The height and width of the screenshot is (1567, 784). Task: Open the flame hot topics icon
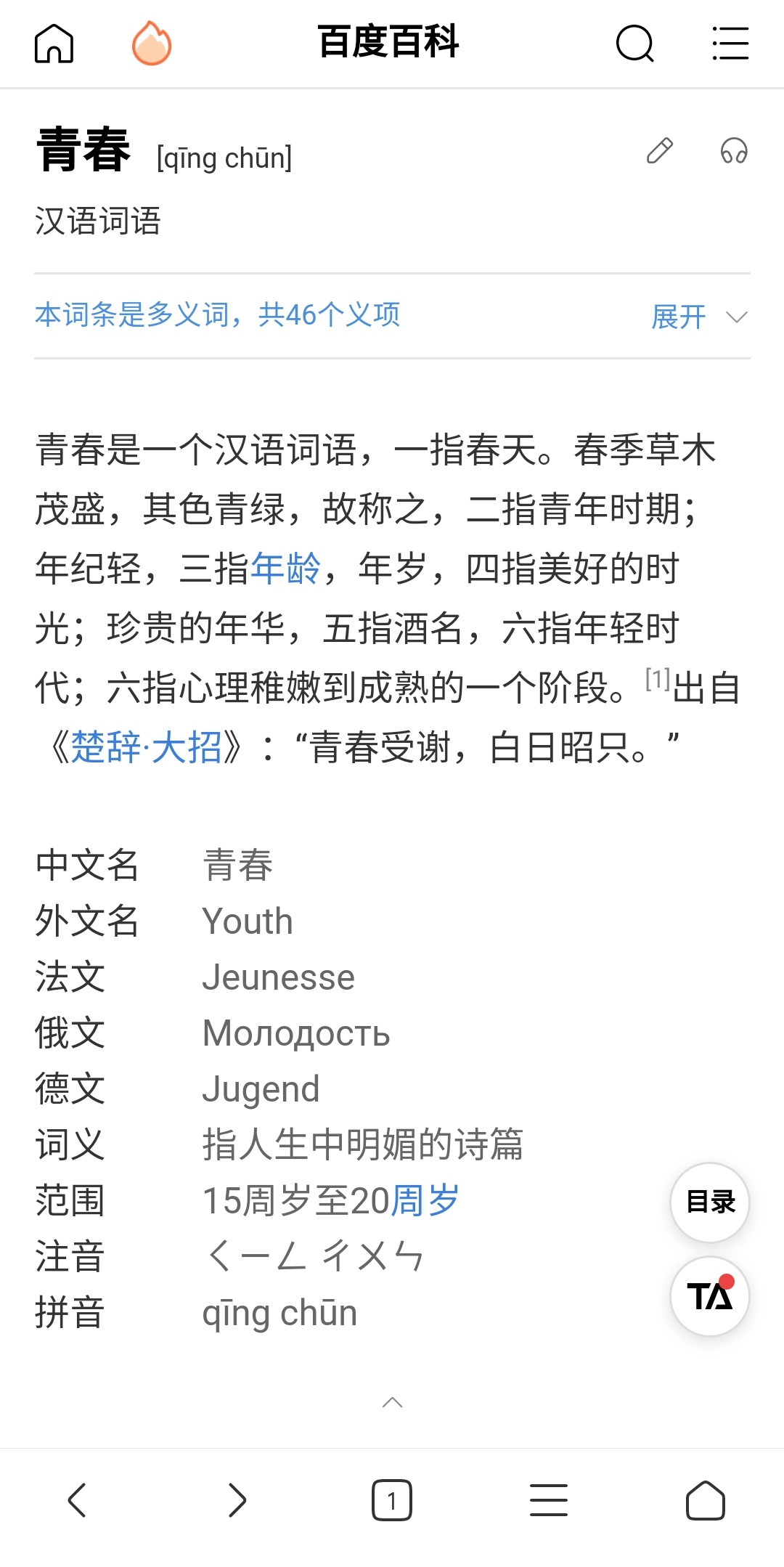pos(152,44)
